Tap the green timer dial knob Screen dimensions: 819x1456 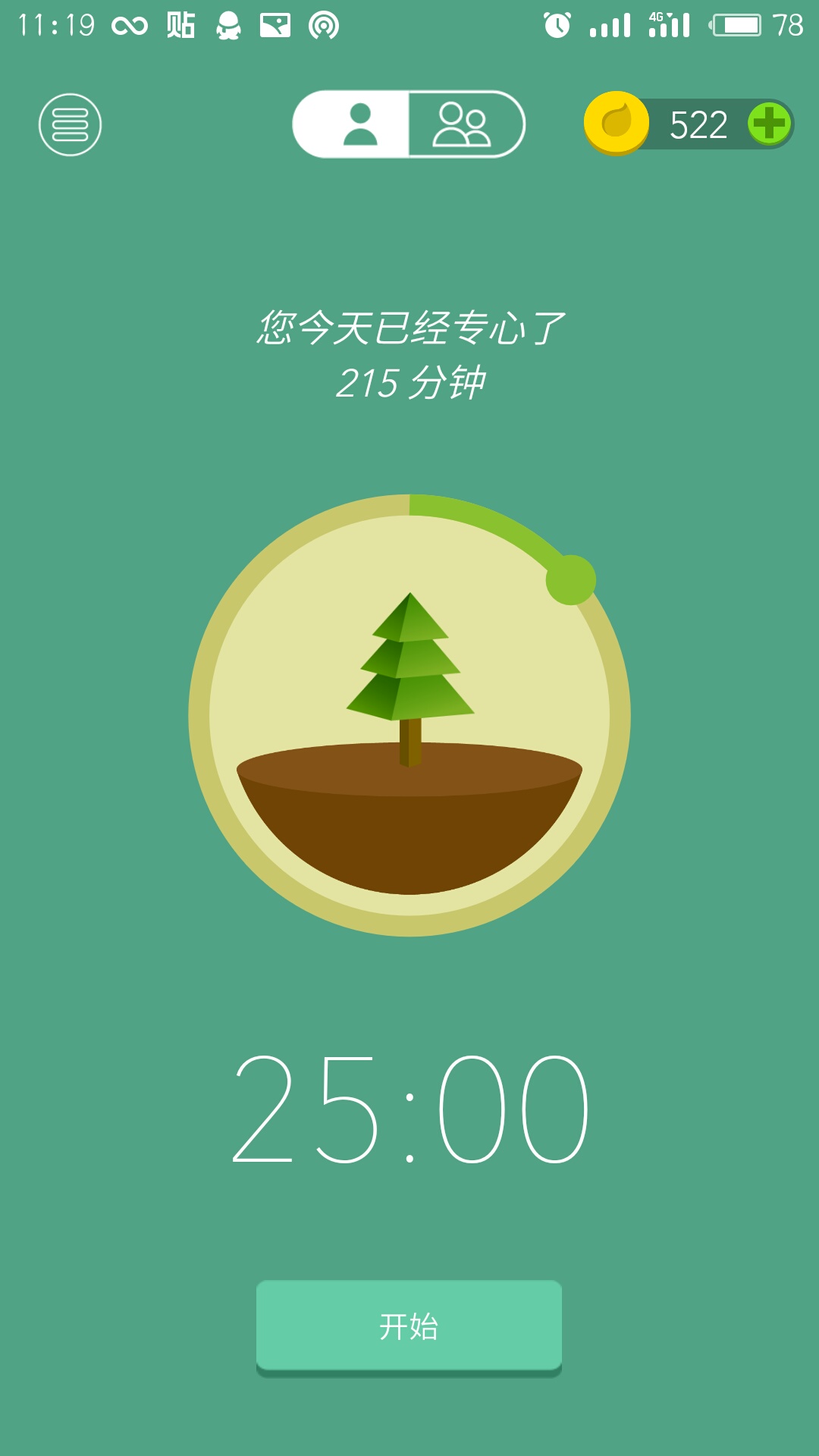(570, 580)
